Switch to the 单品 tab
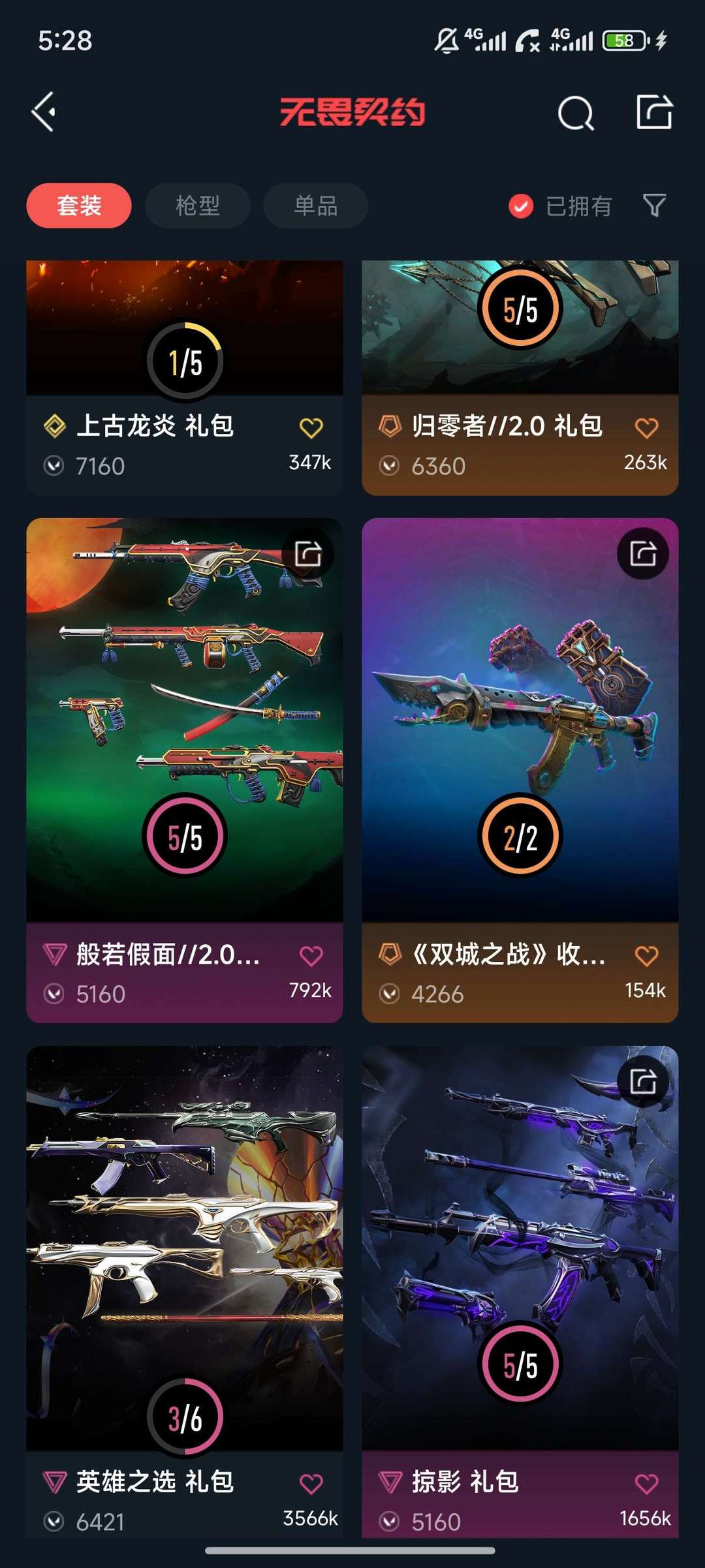Image resolution: width=705 pixels, height=1568 pixels. click(x=315, y=206)
